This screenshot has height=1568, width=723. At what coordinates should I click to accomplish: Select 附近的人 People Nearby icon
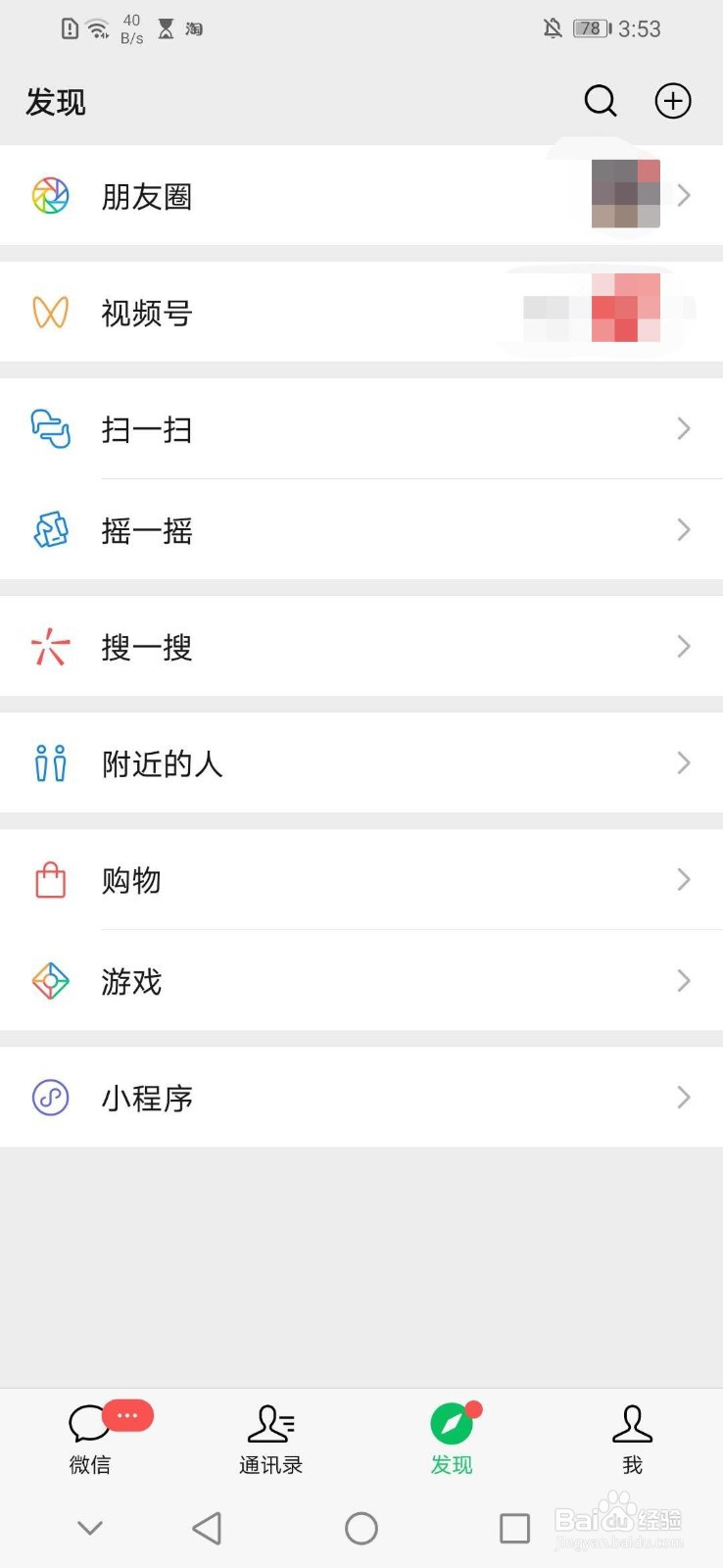tap(50, 763)
